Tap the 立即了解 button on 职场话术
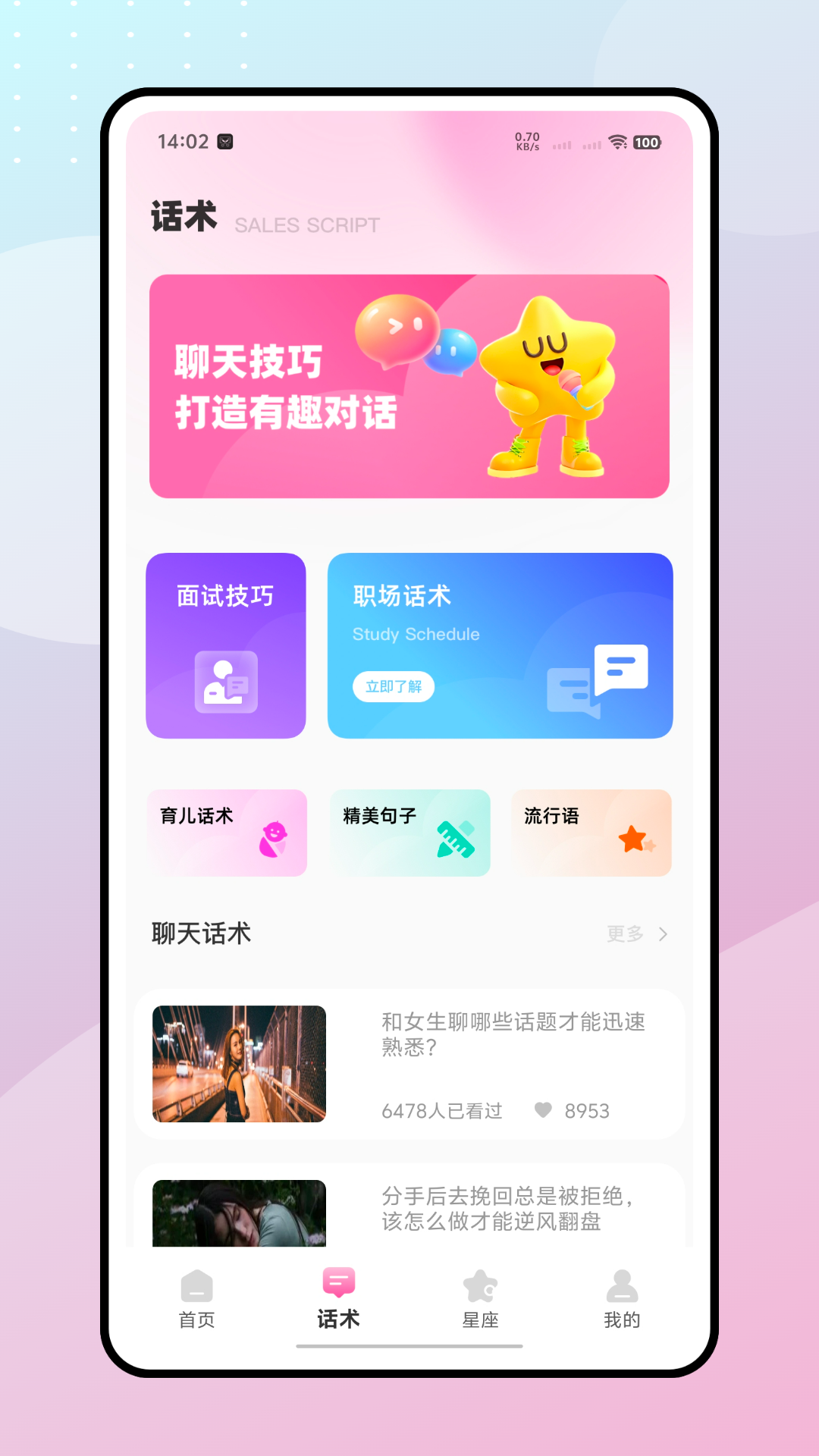Screen dimensions: 819x1456 394,686
